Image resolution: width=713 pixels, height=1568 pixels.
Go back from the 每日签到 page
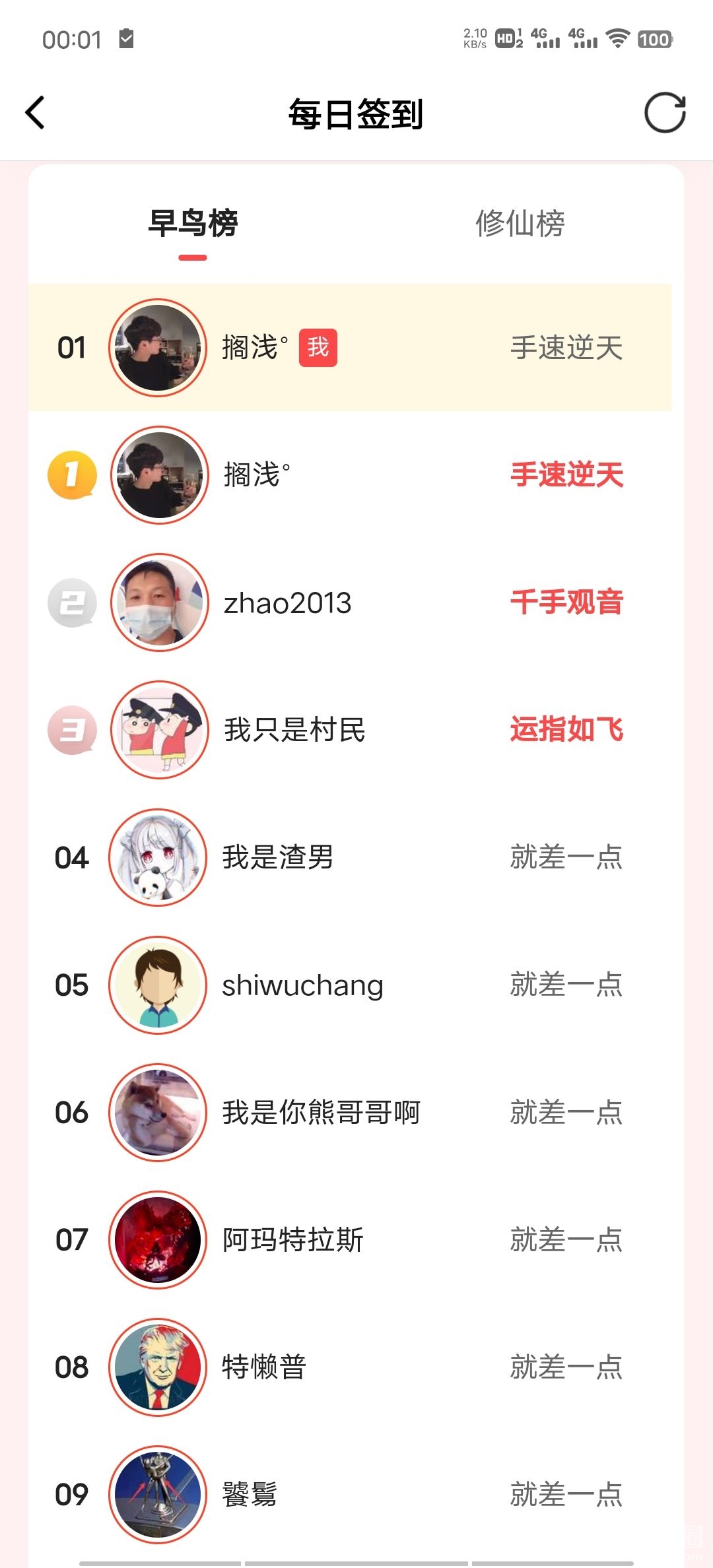tap(35, 113)
